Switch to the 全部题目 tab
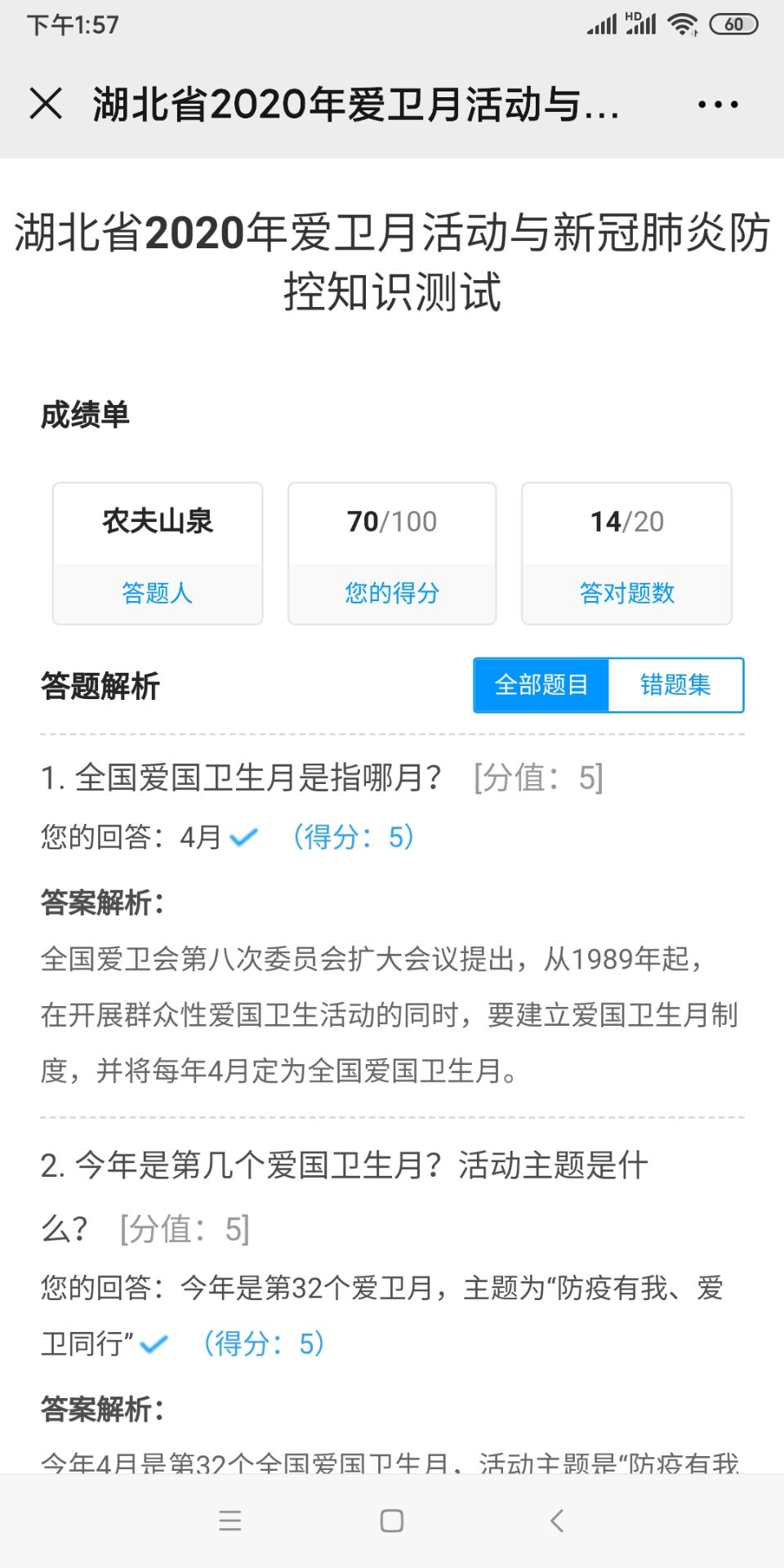 541,685
